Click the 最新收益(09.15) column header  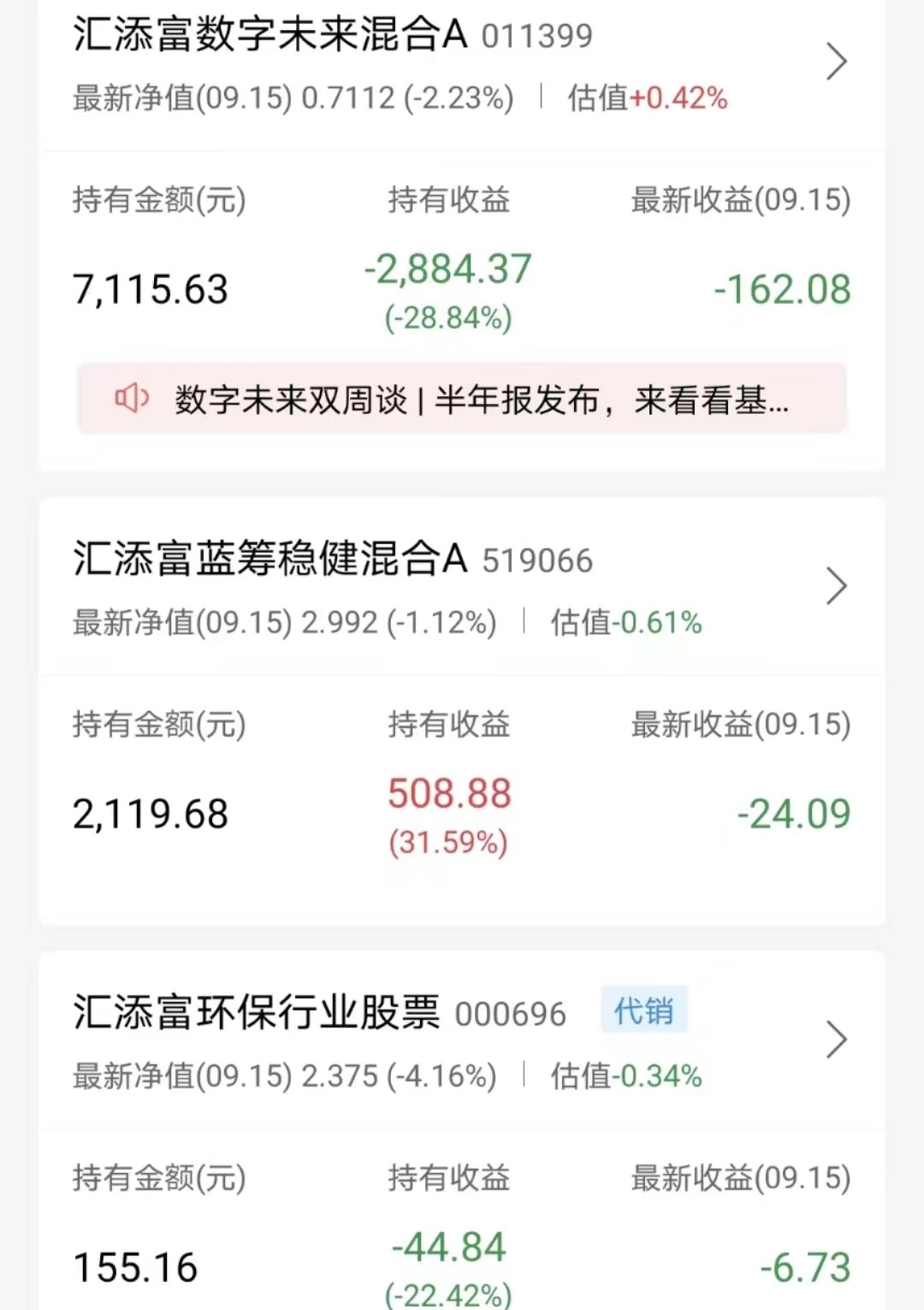pos(739,201)
